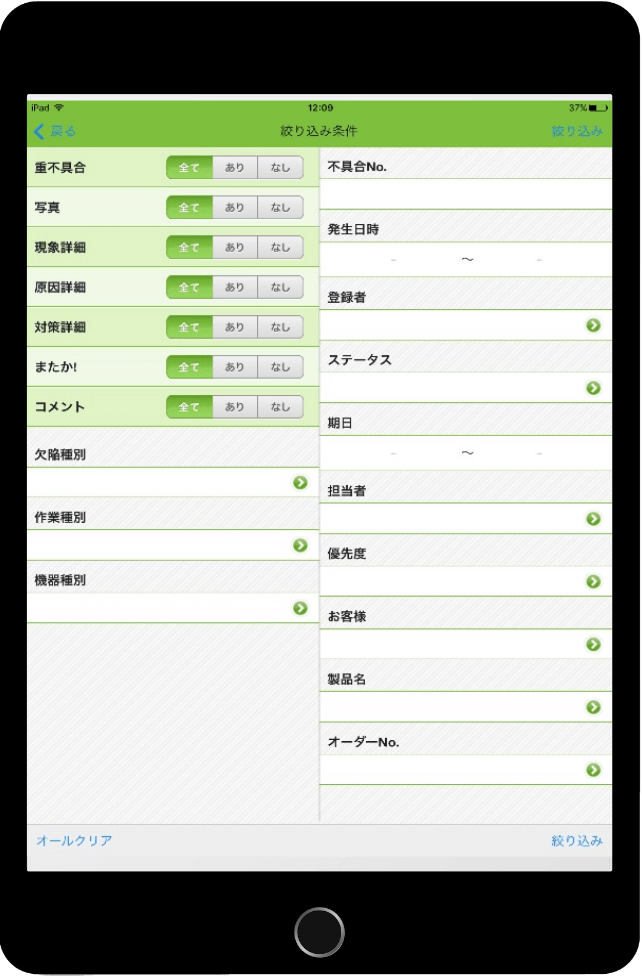The height and width of the screenshot is (978, 642).
Task: Open the 欠陥種別 picker
Action: point(299,483)
